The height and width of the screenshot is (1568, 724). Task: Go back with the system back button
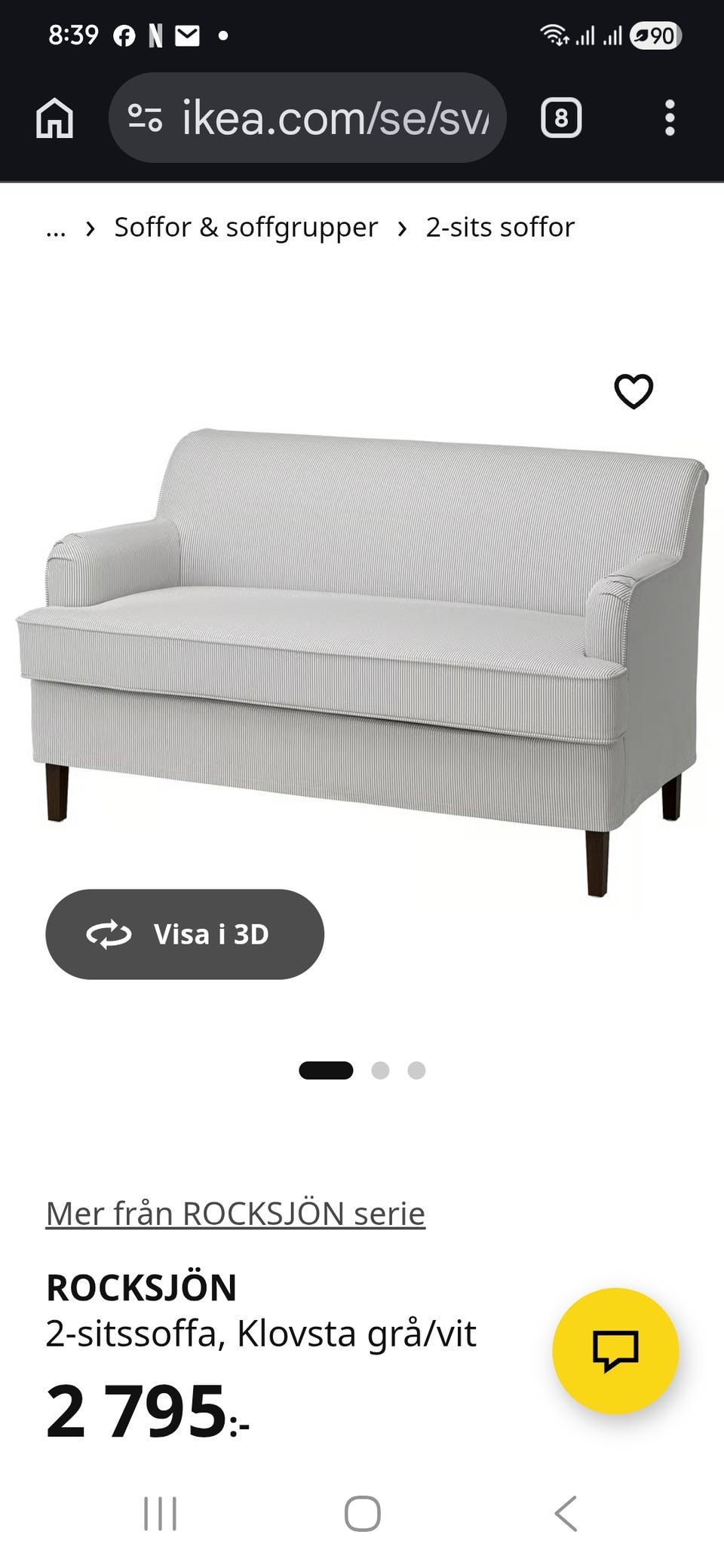[x=566, y=1513]
